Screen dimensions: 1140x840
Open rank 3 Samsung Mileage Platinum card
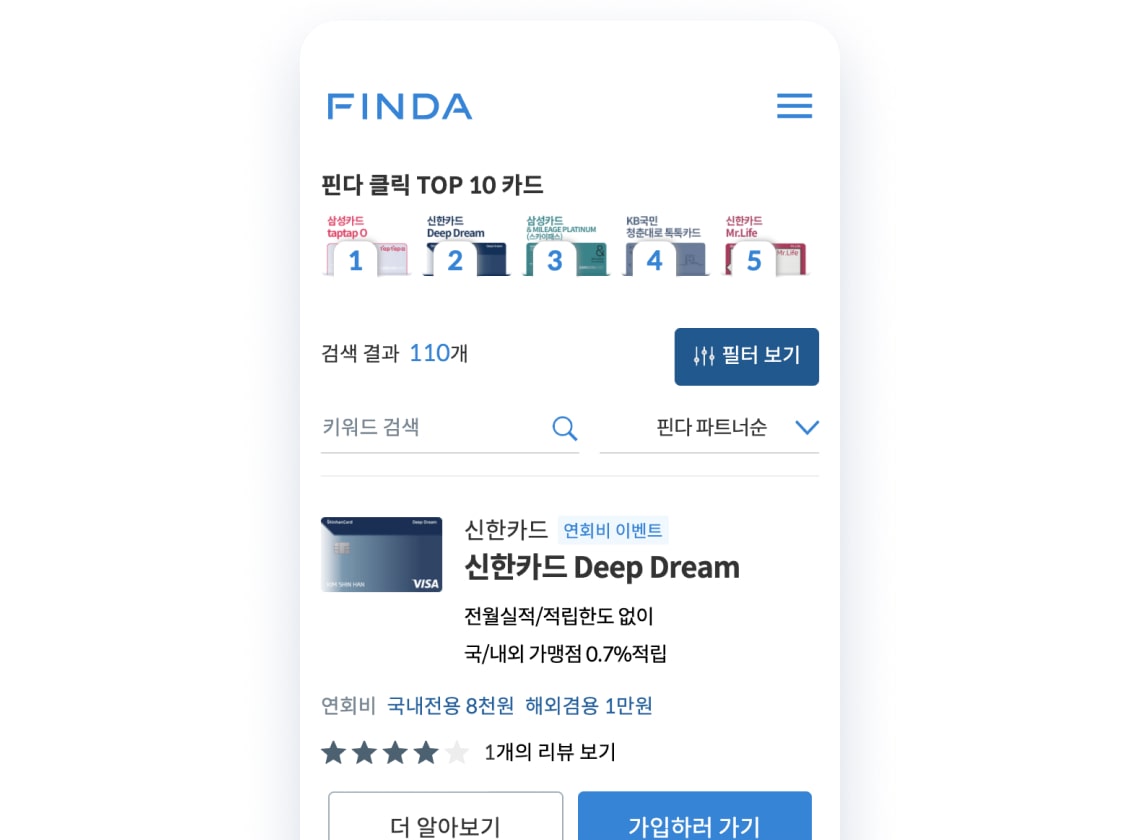coord(565,246)
